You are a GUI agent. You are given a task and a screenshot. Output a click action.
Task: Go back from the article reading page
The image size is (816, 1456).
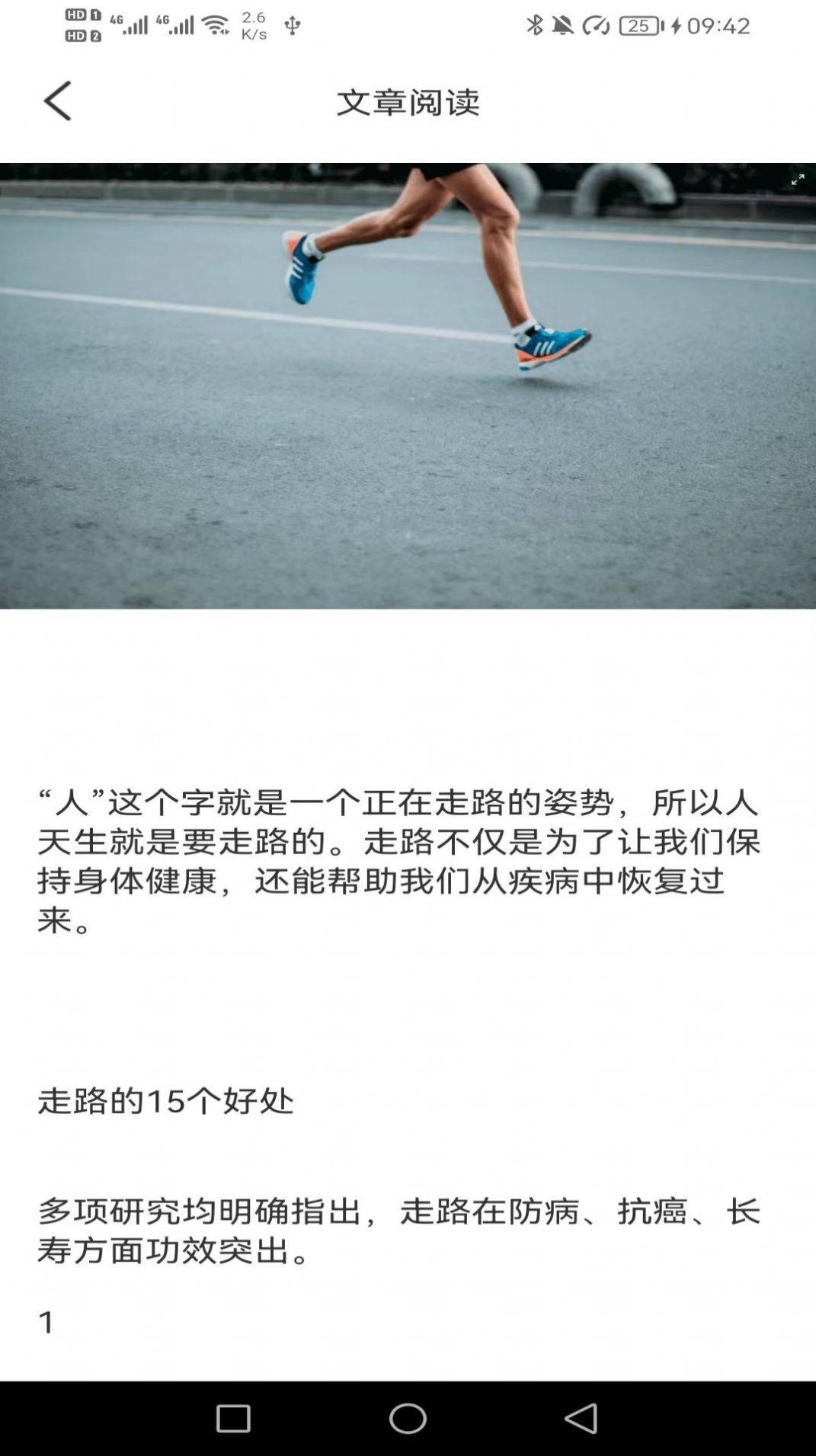[57, 101]
